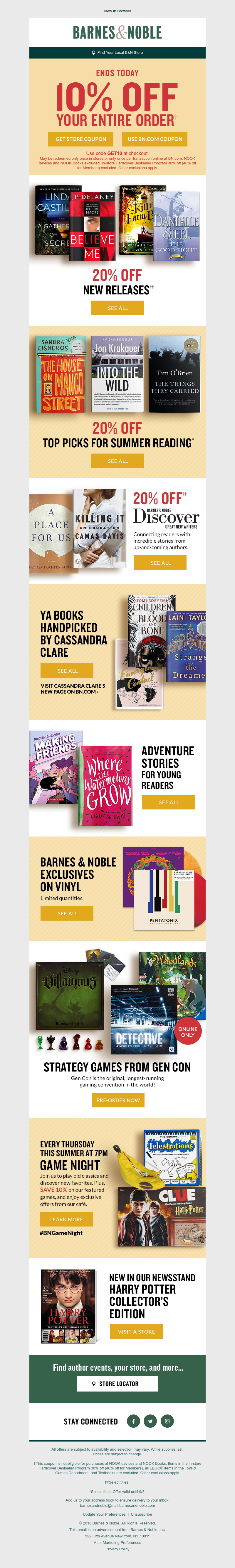Screen dimensions: 235x1568
Task: Tap Find Your Local B&N Store
Action: pos(117,52)
